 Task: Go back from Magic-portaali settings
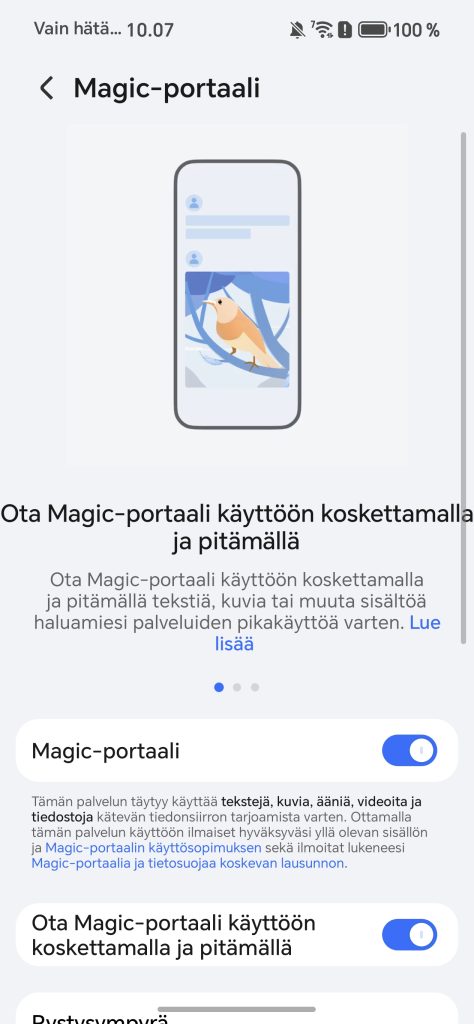point(46,88)
